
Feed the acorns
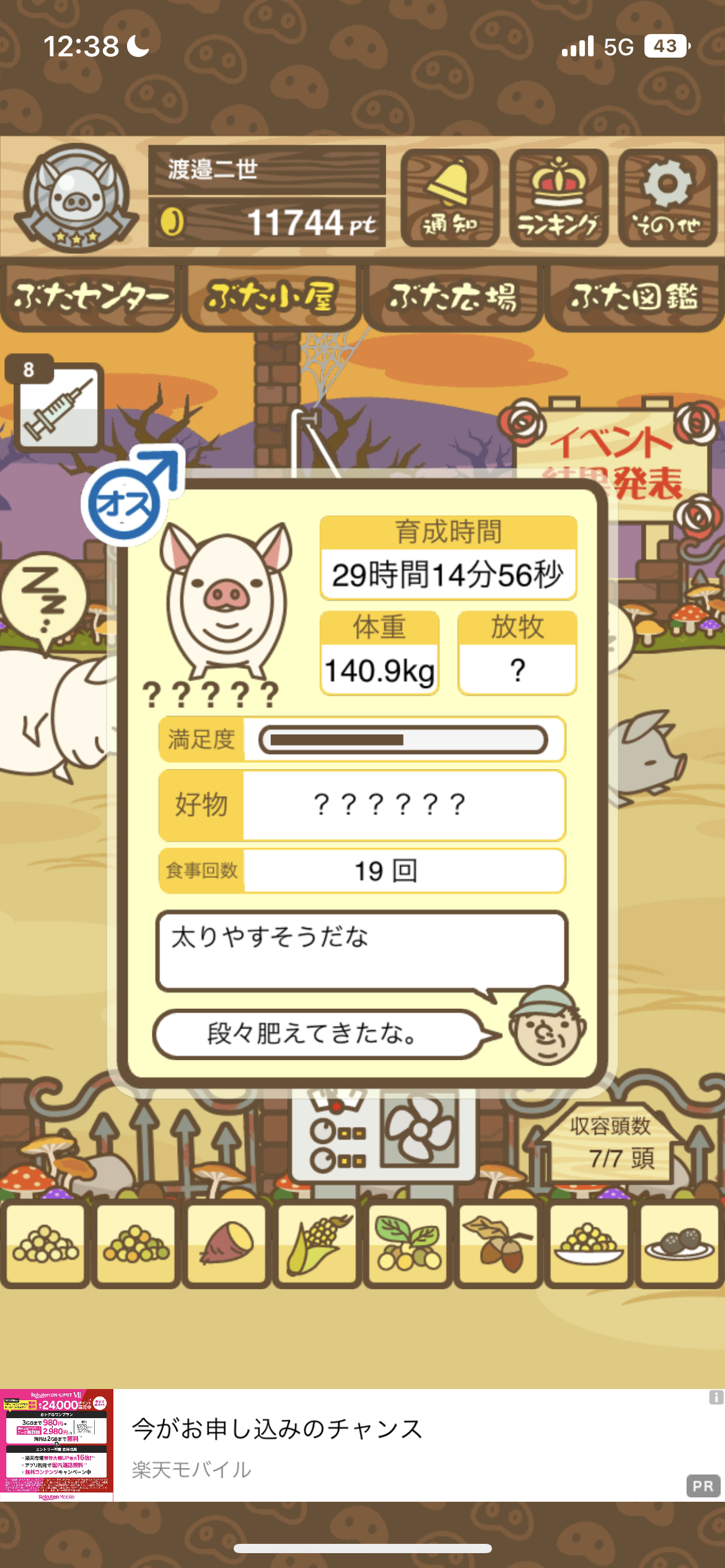click(498, 1244)
